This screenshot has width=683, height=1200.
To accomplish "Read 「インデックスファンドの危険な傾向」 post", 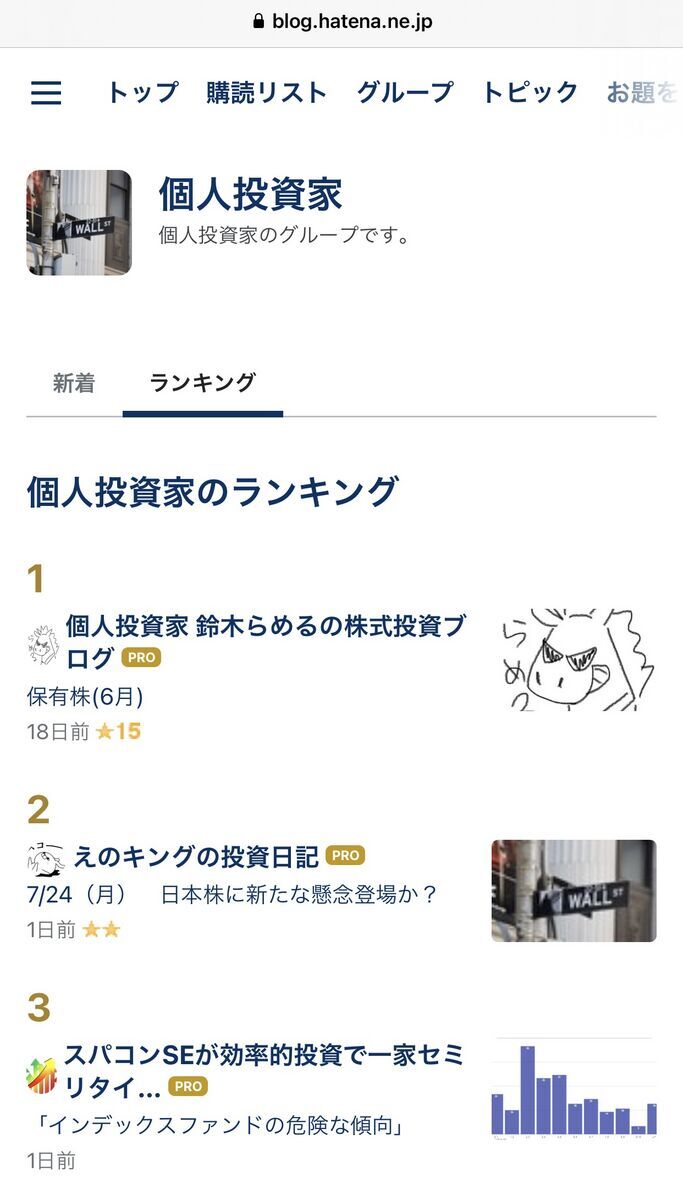I will (x=219, y=1125).
